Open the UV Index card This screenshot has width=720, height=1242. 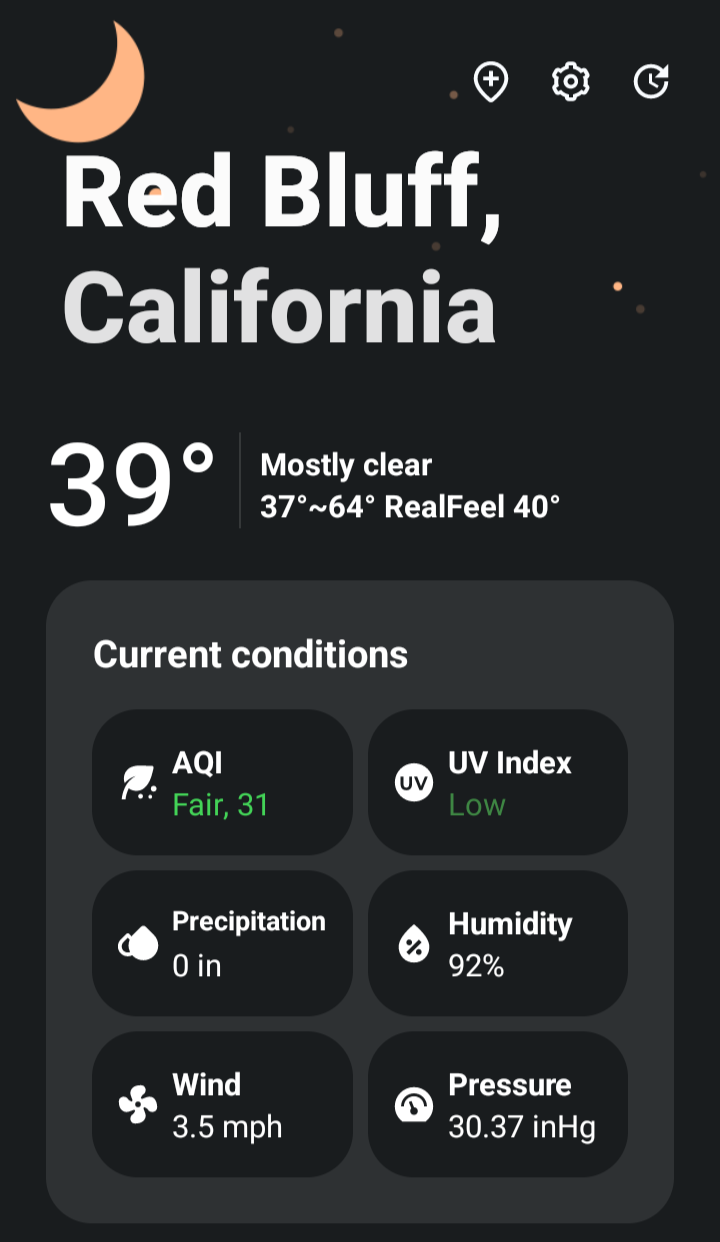[x=498, y=782]
